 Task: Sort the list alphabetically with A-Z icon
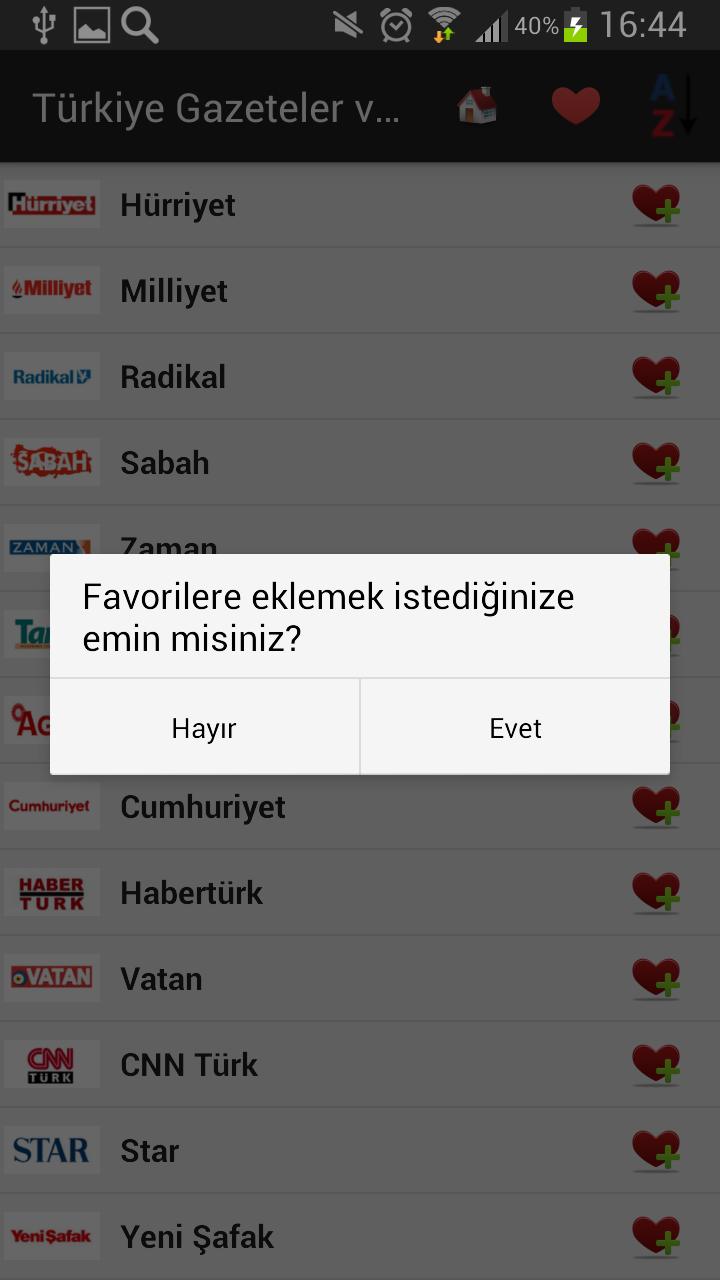[673, 106]
